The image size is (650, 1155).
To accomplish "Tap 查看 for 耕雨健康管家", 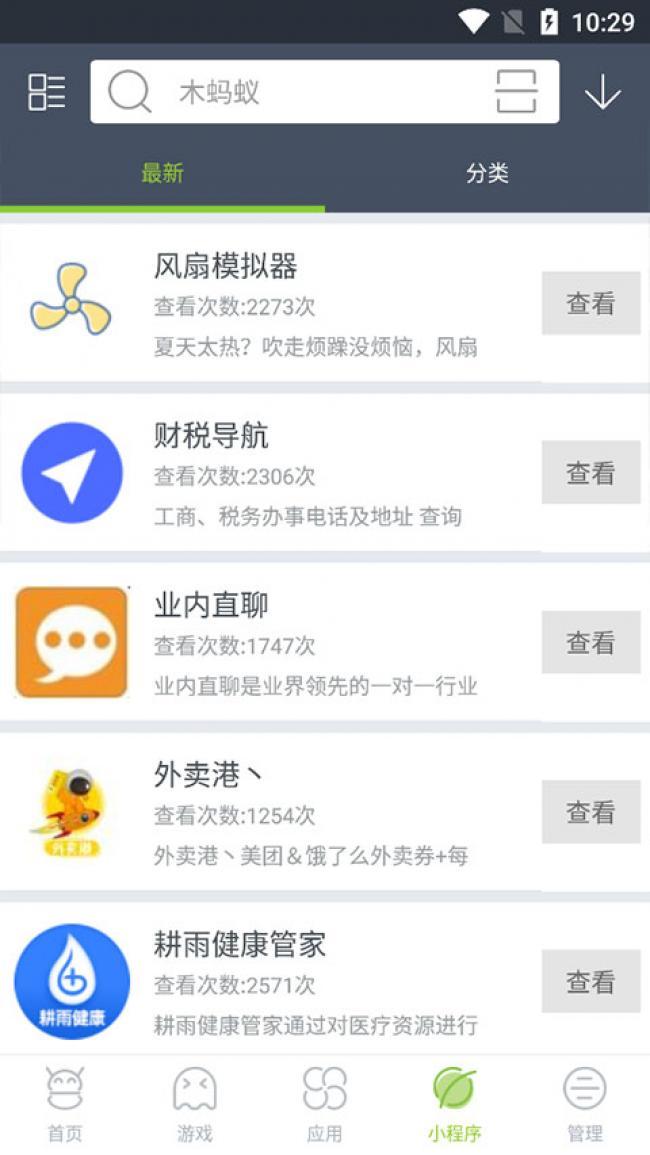I will [590, 982].
